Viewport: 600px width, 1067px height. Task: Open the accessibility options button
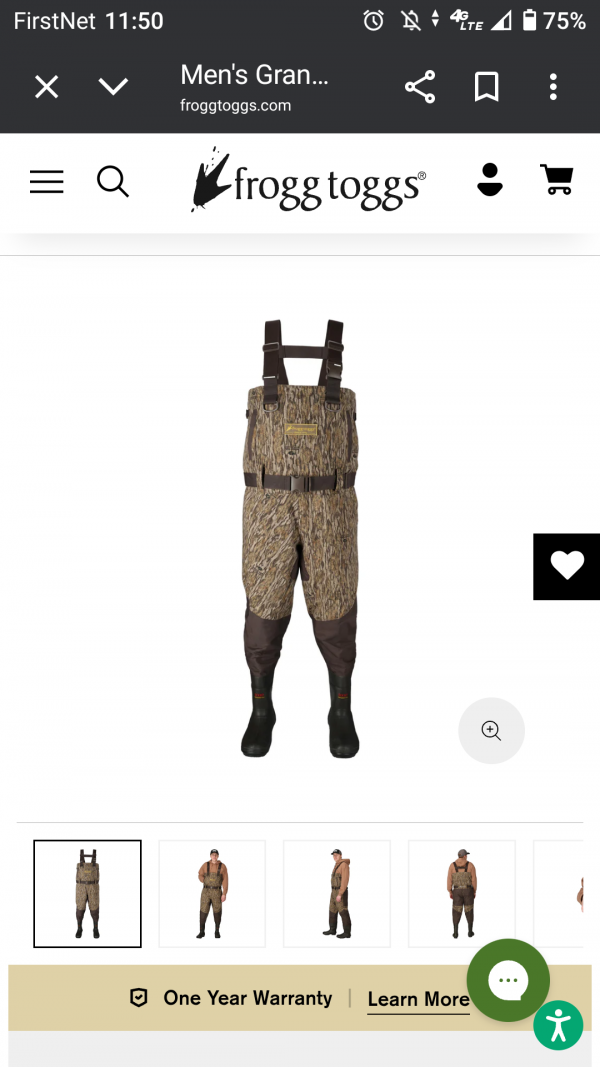coord(558,1026)
